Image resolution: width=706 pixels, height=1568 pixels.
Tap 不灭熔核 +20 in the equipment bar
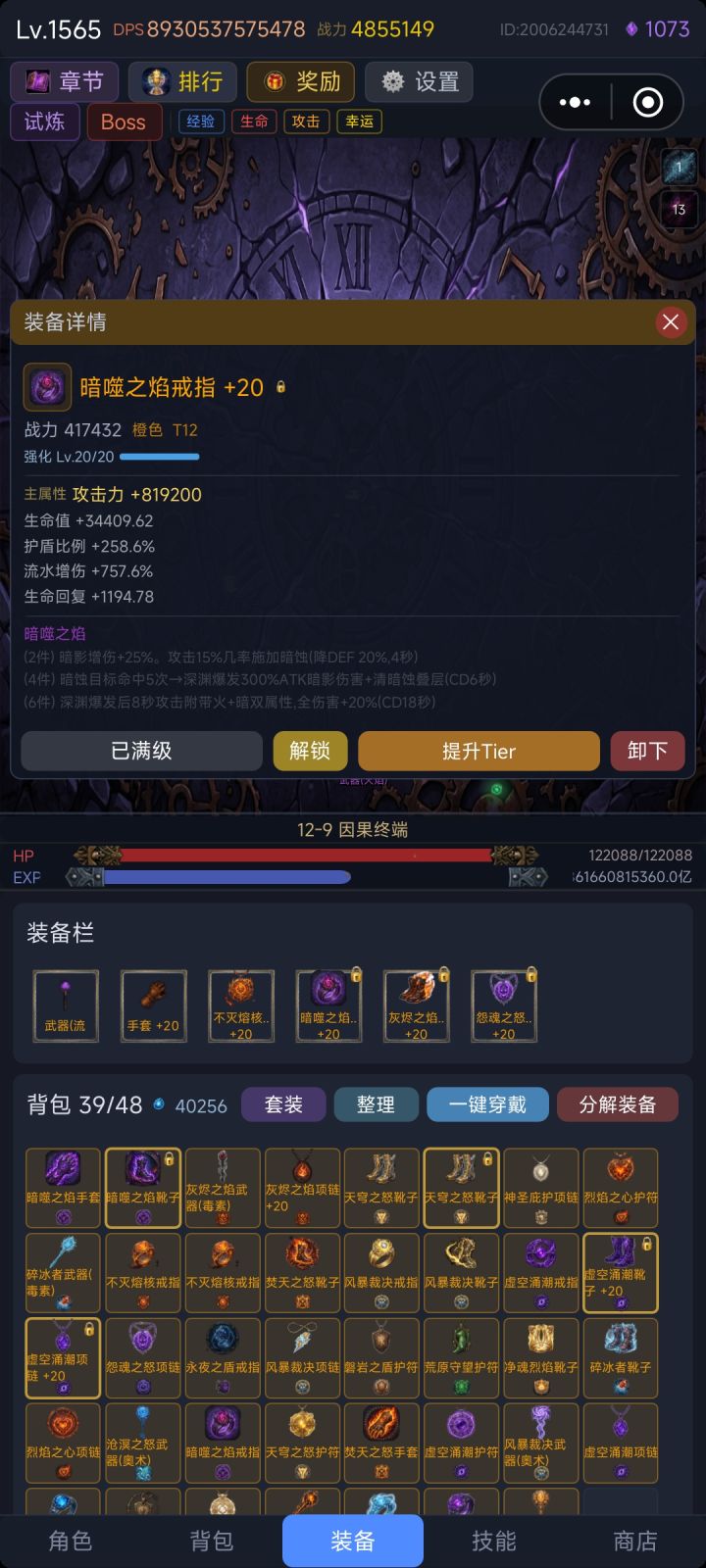point(241,1005)
